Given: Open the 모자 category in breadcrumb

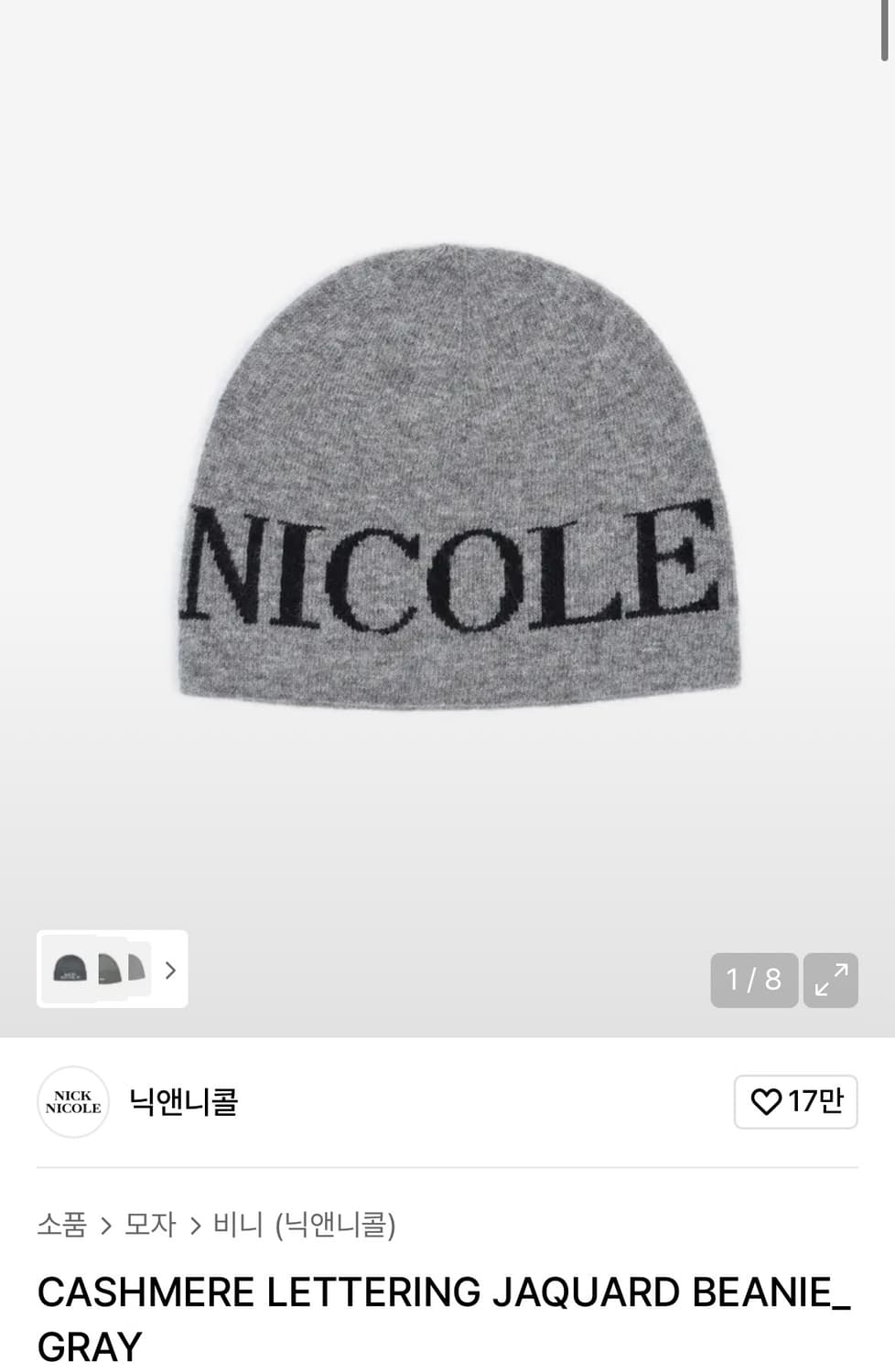Looking at the screenshot, I should (151, 1225).
